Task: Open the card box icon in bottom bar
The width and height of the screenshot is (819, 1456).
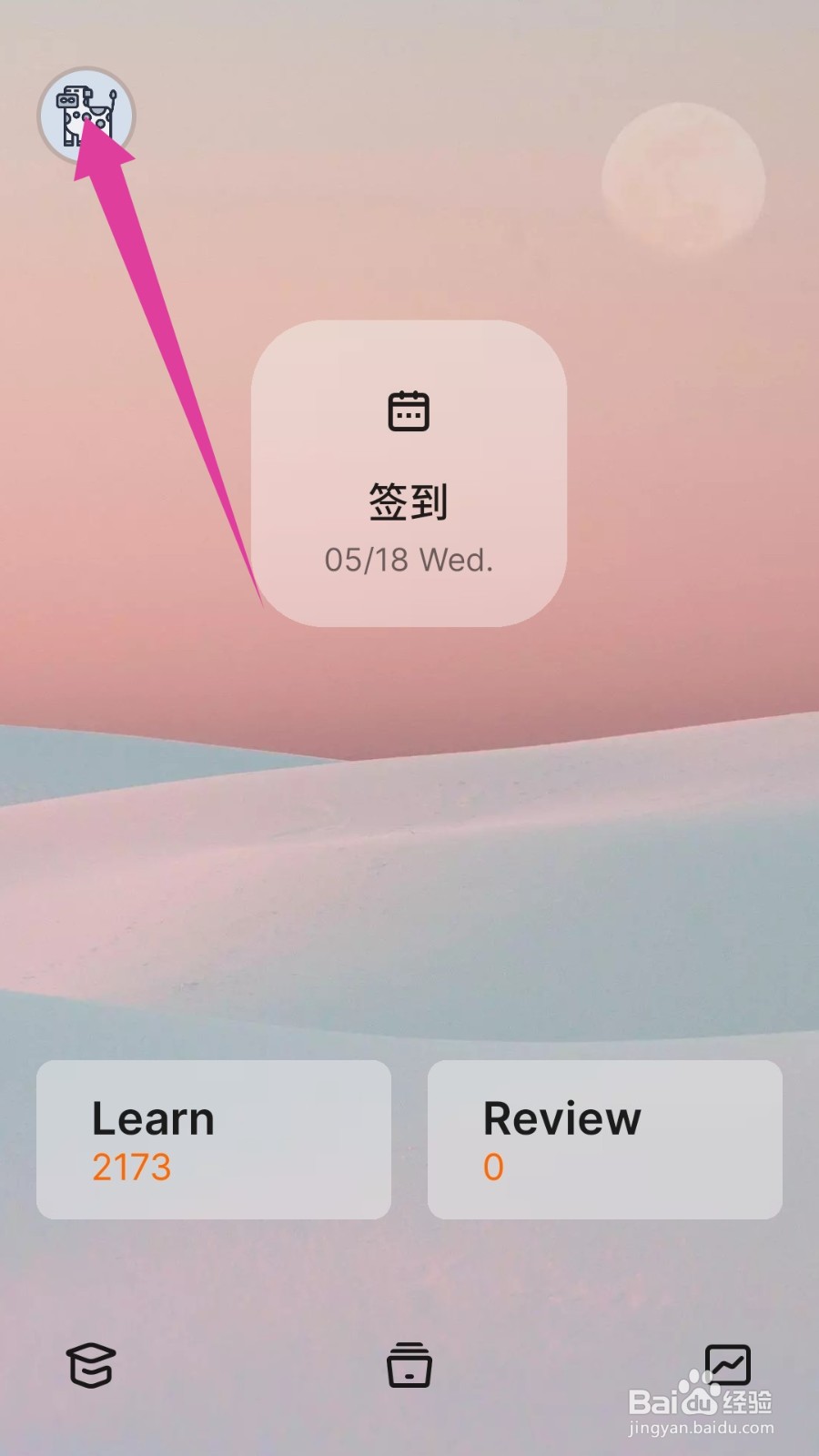Action: (x=409, y=1362)
